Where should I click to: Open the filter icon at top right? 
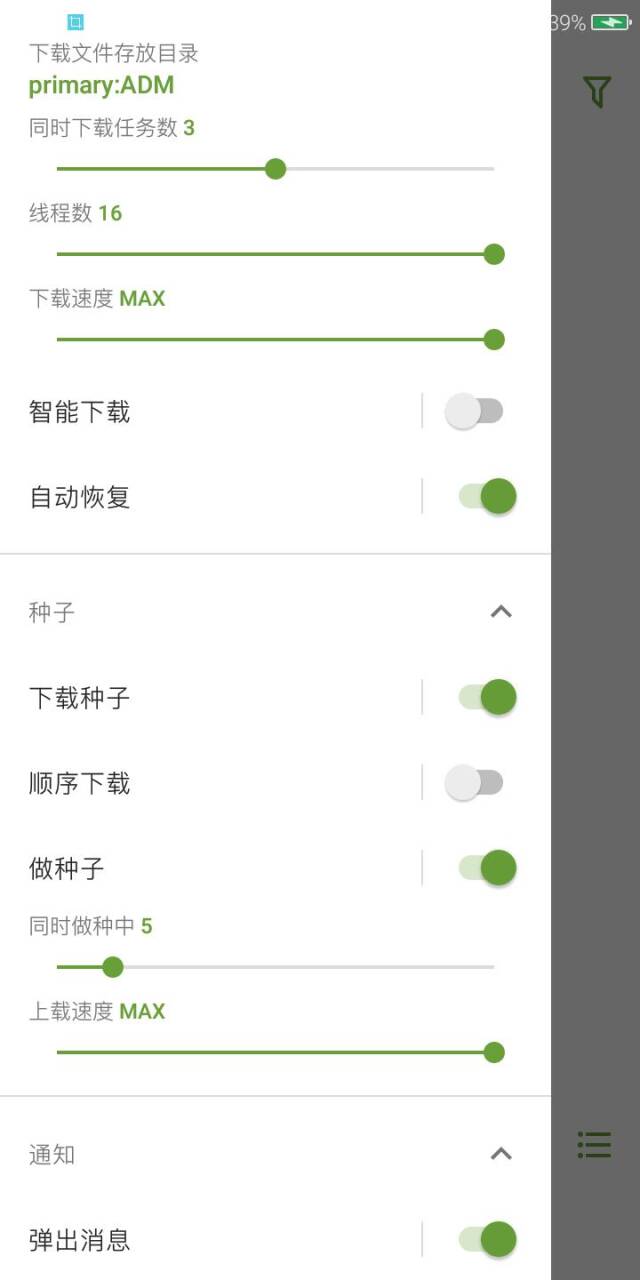597,92
